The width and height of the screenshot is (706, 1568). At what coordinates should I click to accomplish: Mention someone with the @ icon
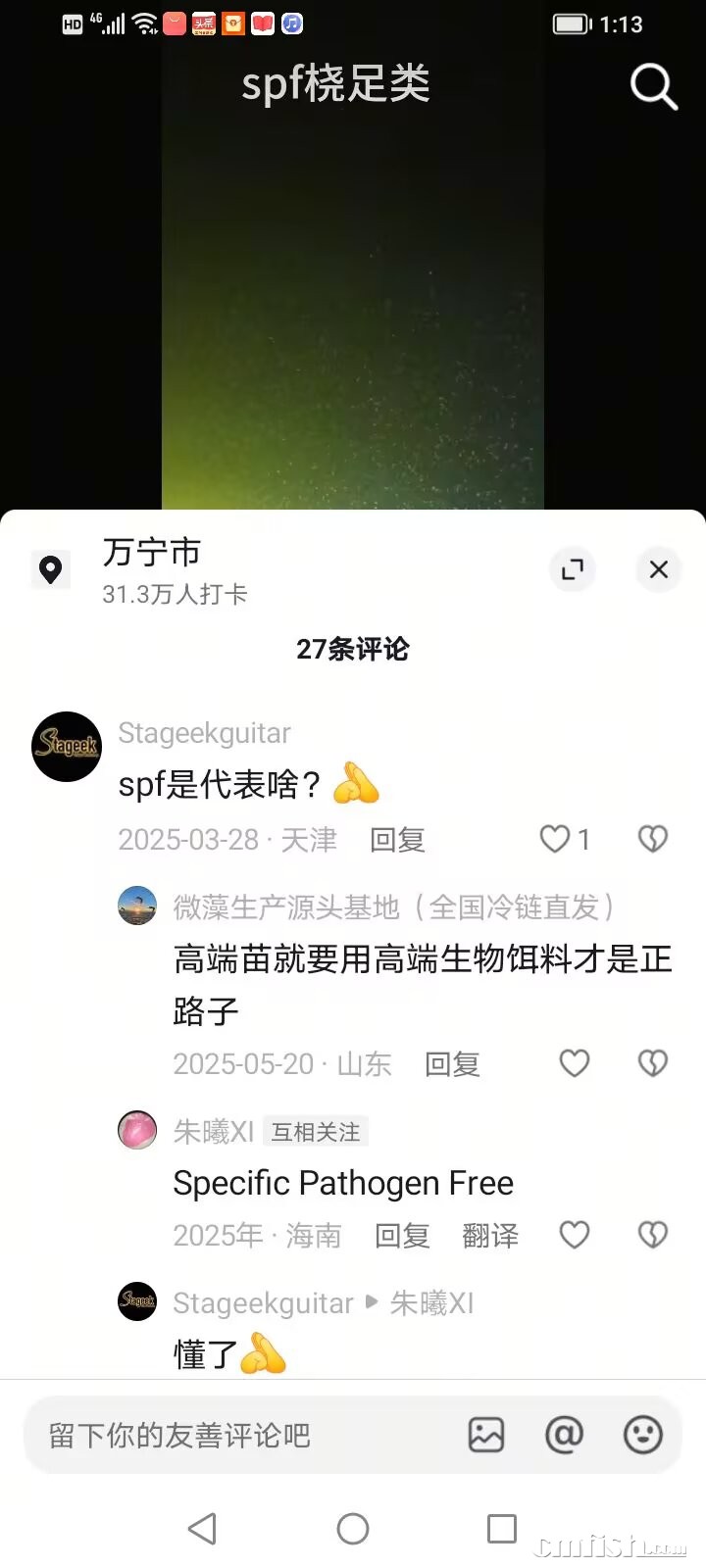564,1436
